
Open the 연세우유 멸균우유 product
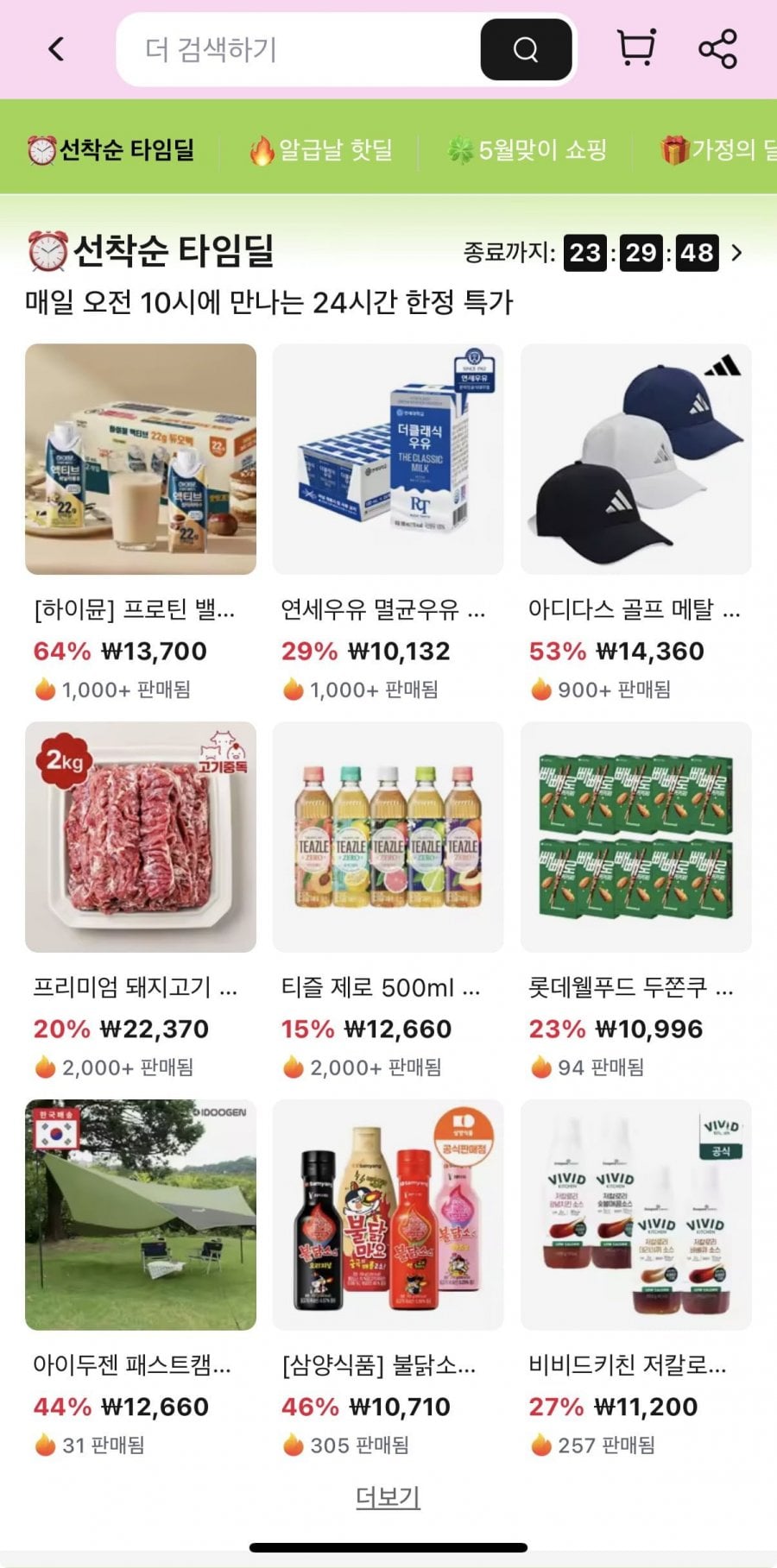(x=388, y=459)
